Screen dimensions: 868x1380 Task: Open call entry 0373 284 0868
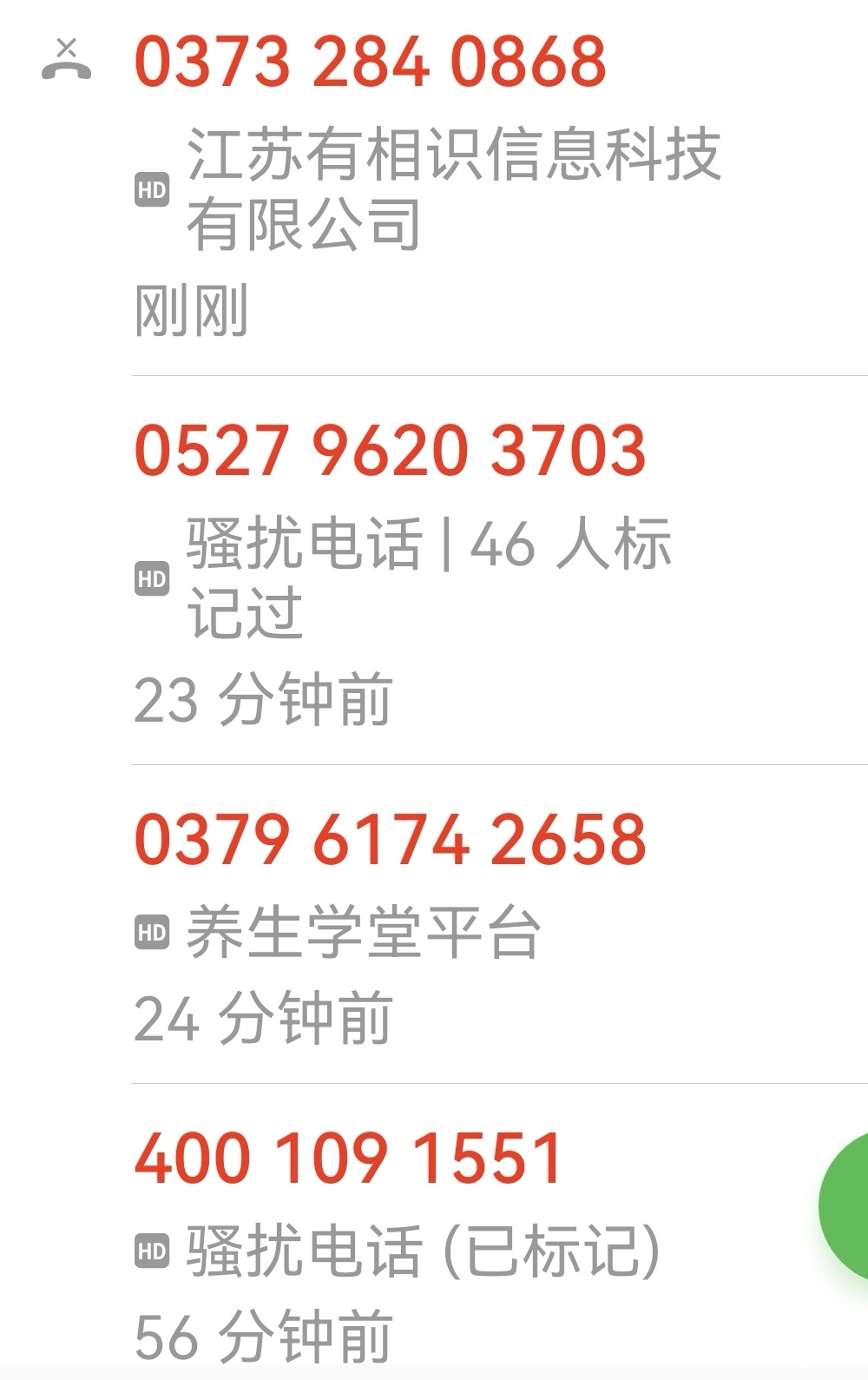pyautogui.click(x=371, y=63)
